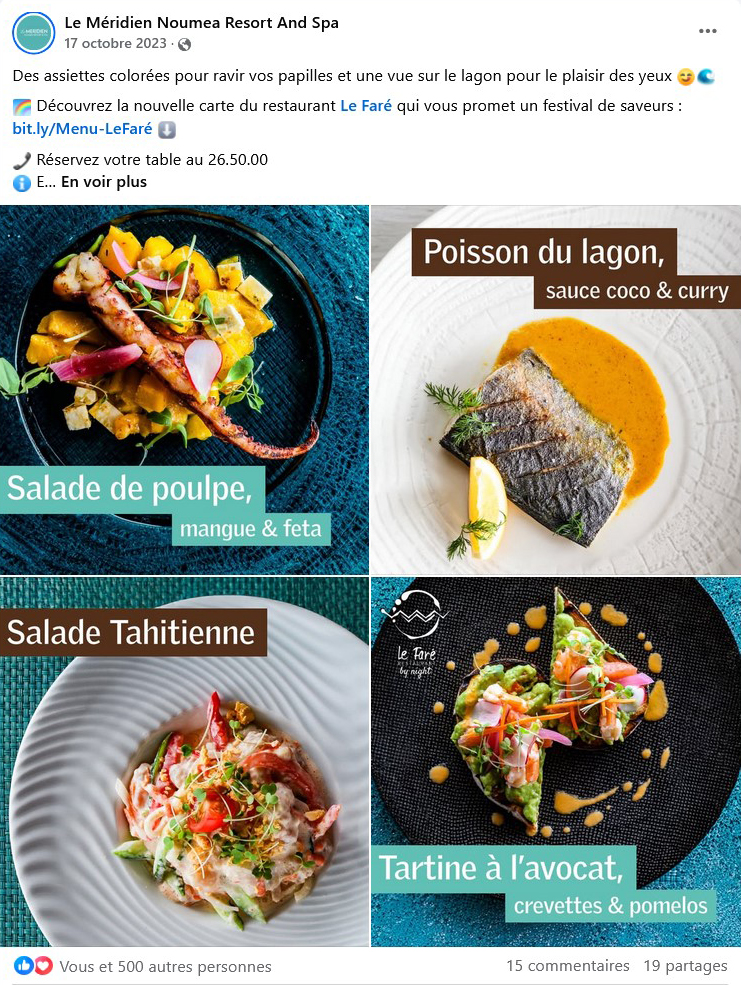The height and width of the screenshot is (985, 741).
Task: Click '19 partages' to see shares
Action: tap(685, 966)
